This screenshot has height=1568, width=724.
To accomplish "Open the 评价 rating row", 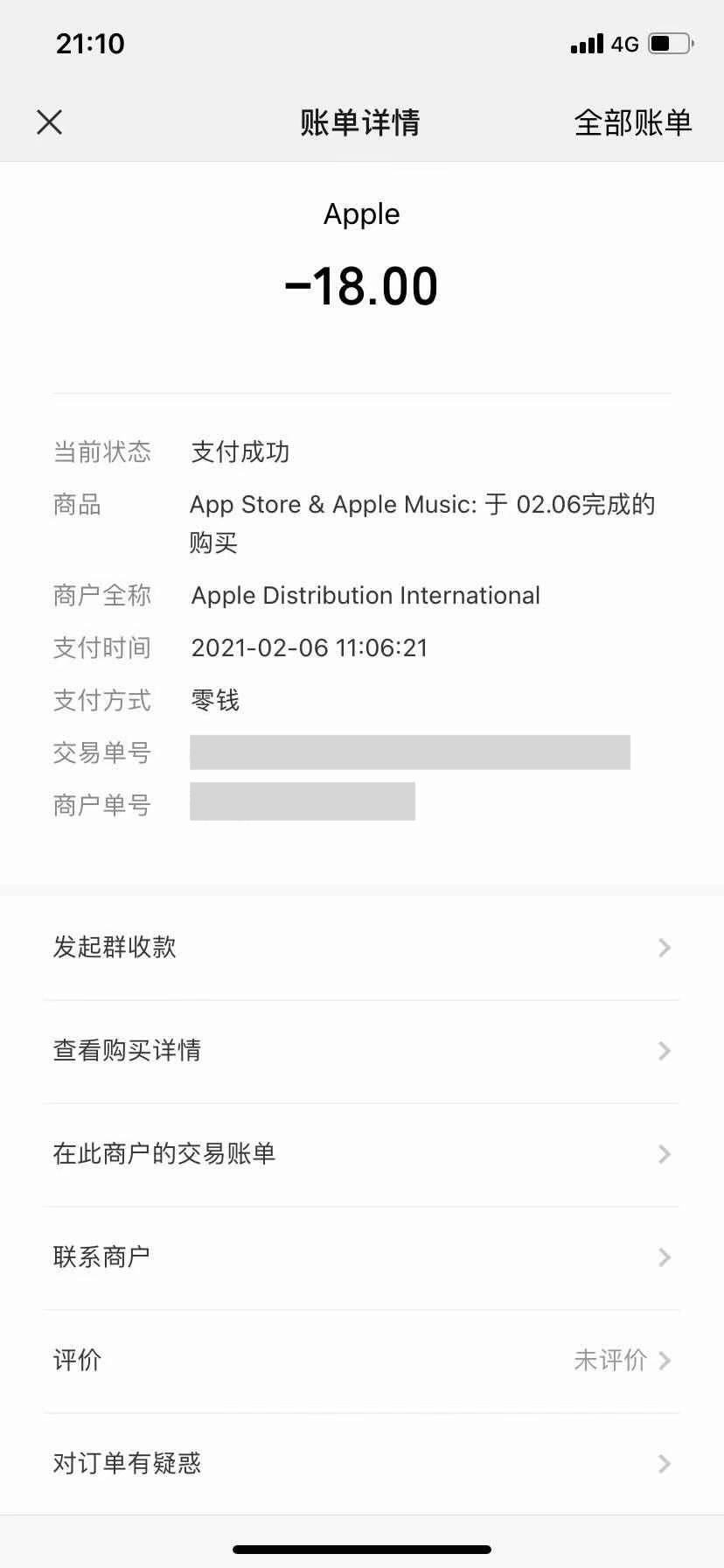I will [x=362, y=1361].
